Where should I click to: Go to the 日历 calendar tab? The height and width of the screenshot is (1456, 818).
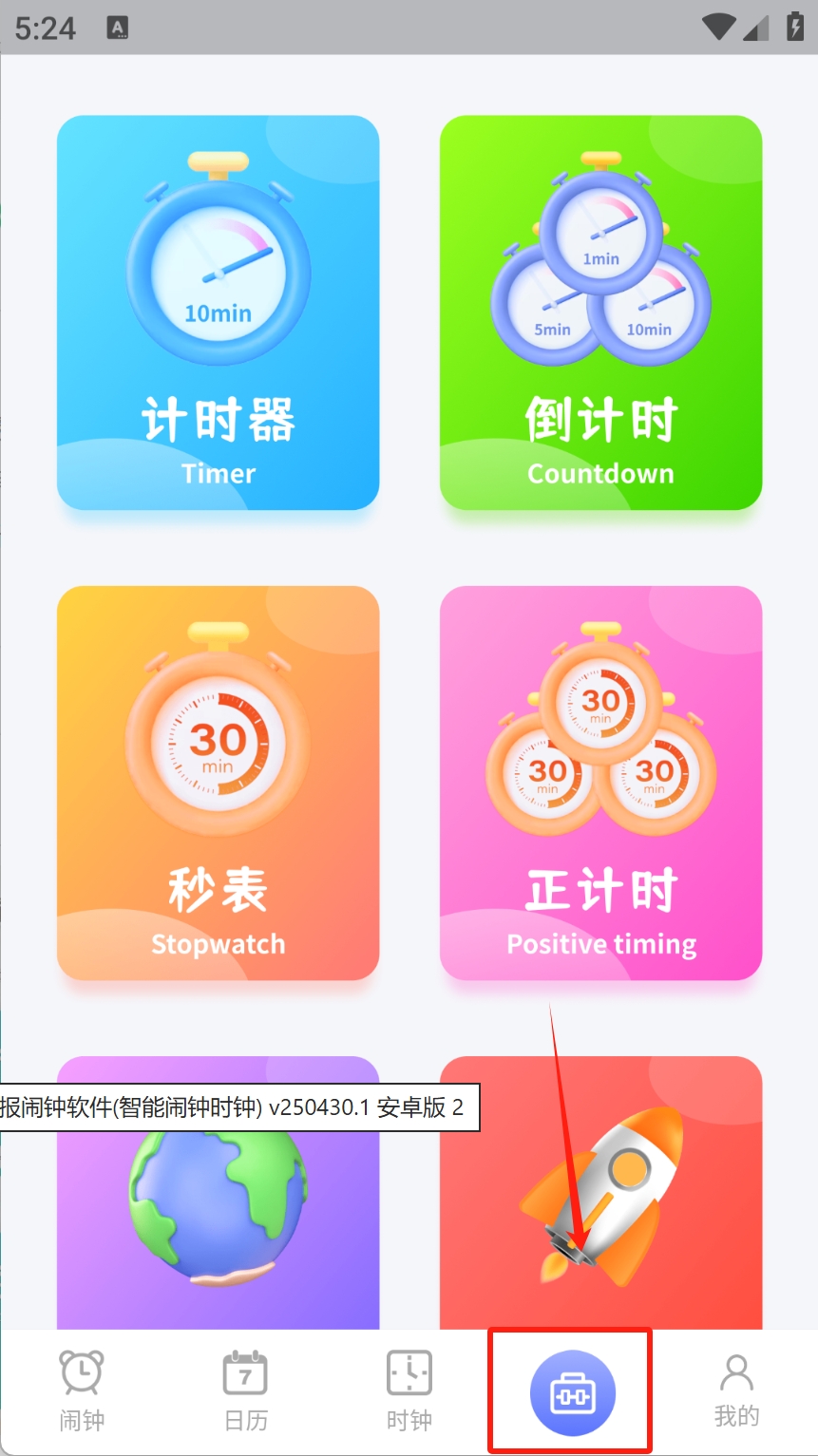click(245, 1391)
